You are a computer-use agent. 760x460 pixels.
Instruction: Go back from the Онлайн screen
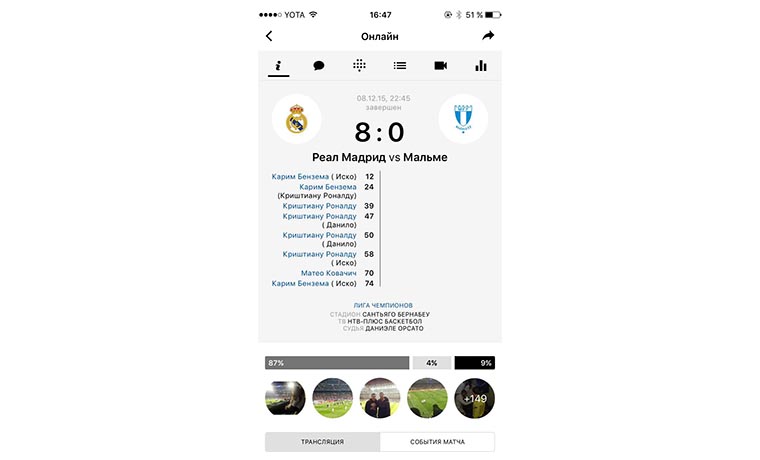point(269,36)
